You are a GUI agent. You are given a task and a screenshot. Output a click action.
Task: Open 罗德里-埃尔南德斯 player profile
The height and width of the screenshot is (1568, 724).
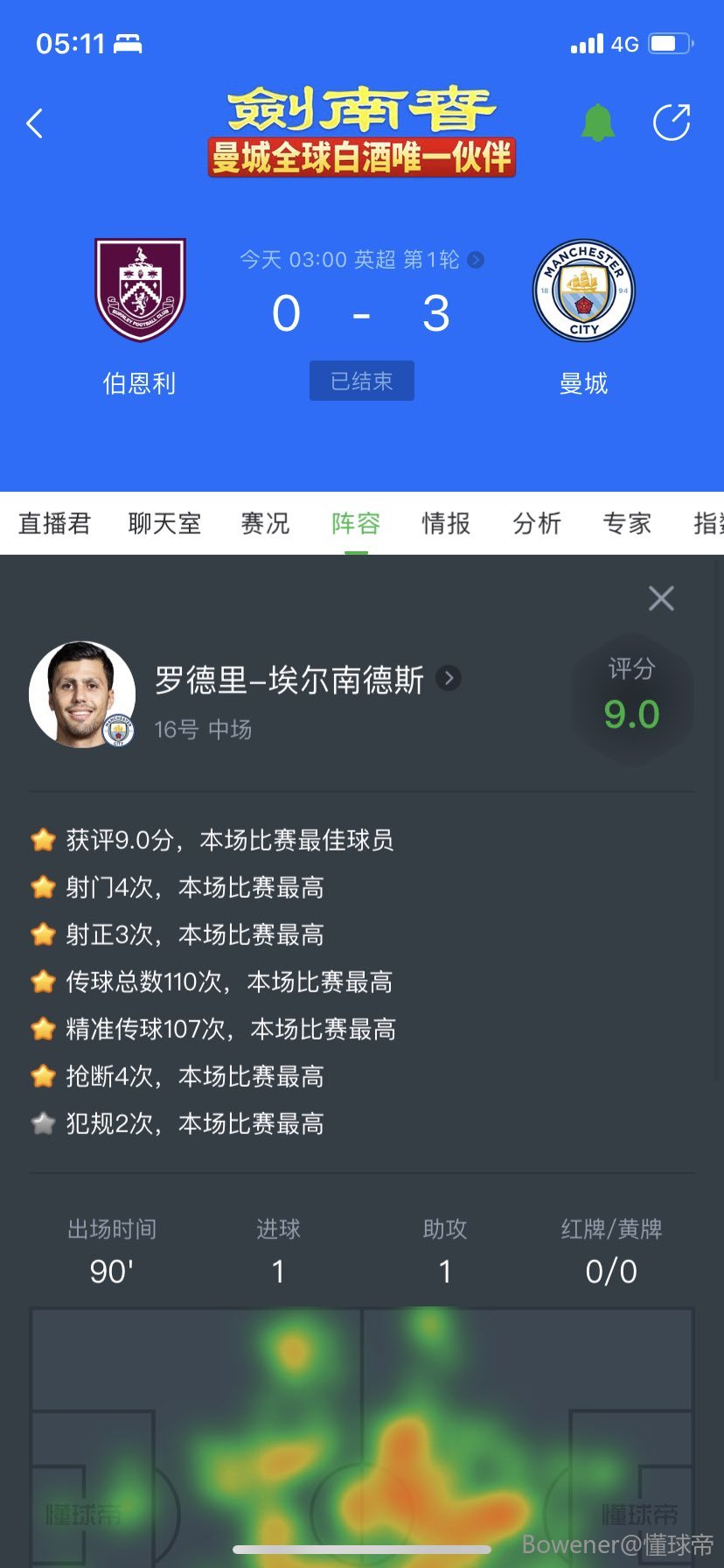306,680
